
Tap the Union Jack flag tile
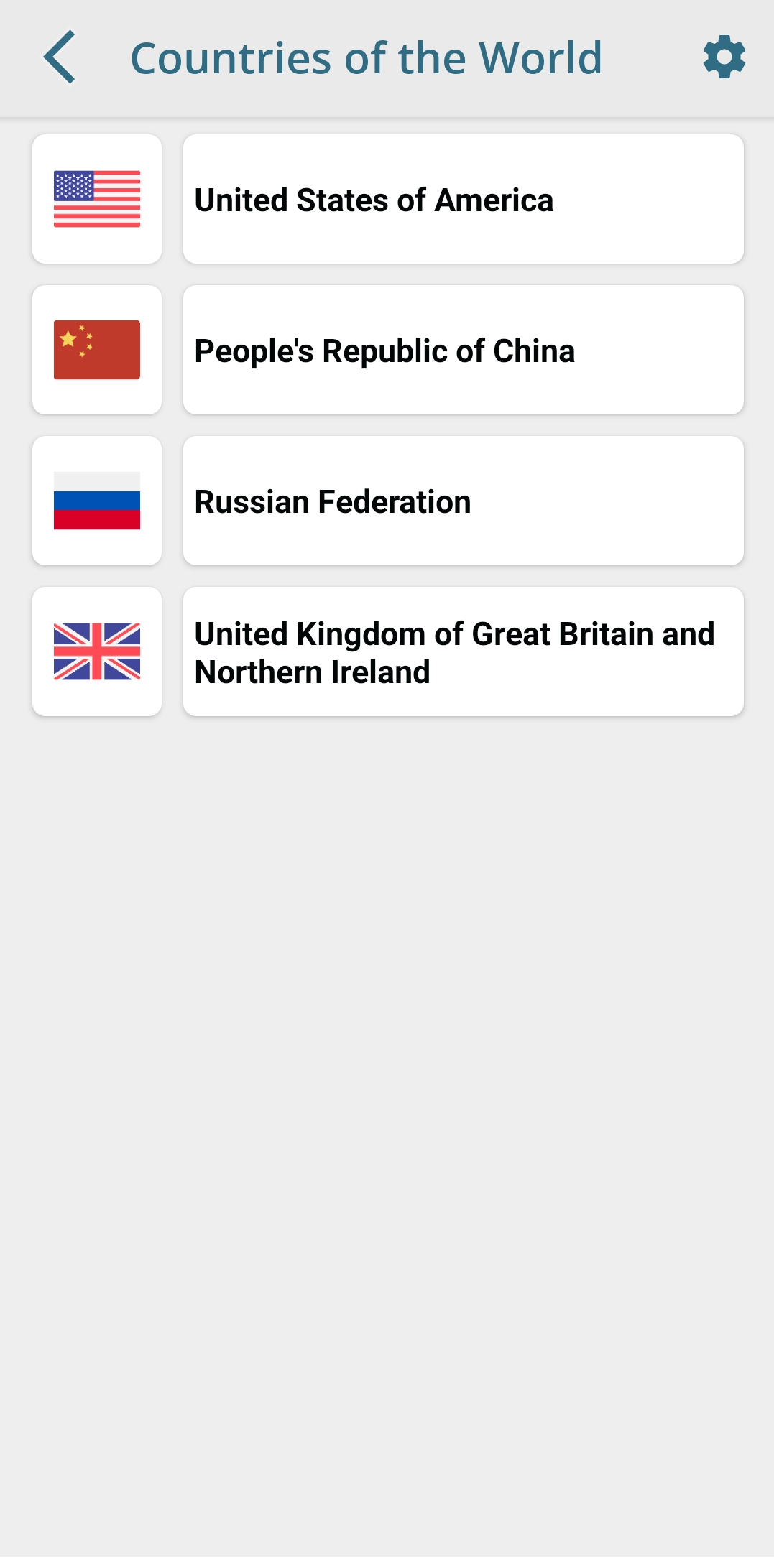click(97, 651)
